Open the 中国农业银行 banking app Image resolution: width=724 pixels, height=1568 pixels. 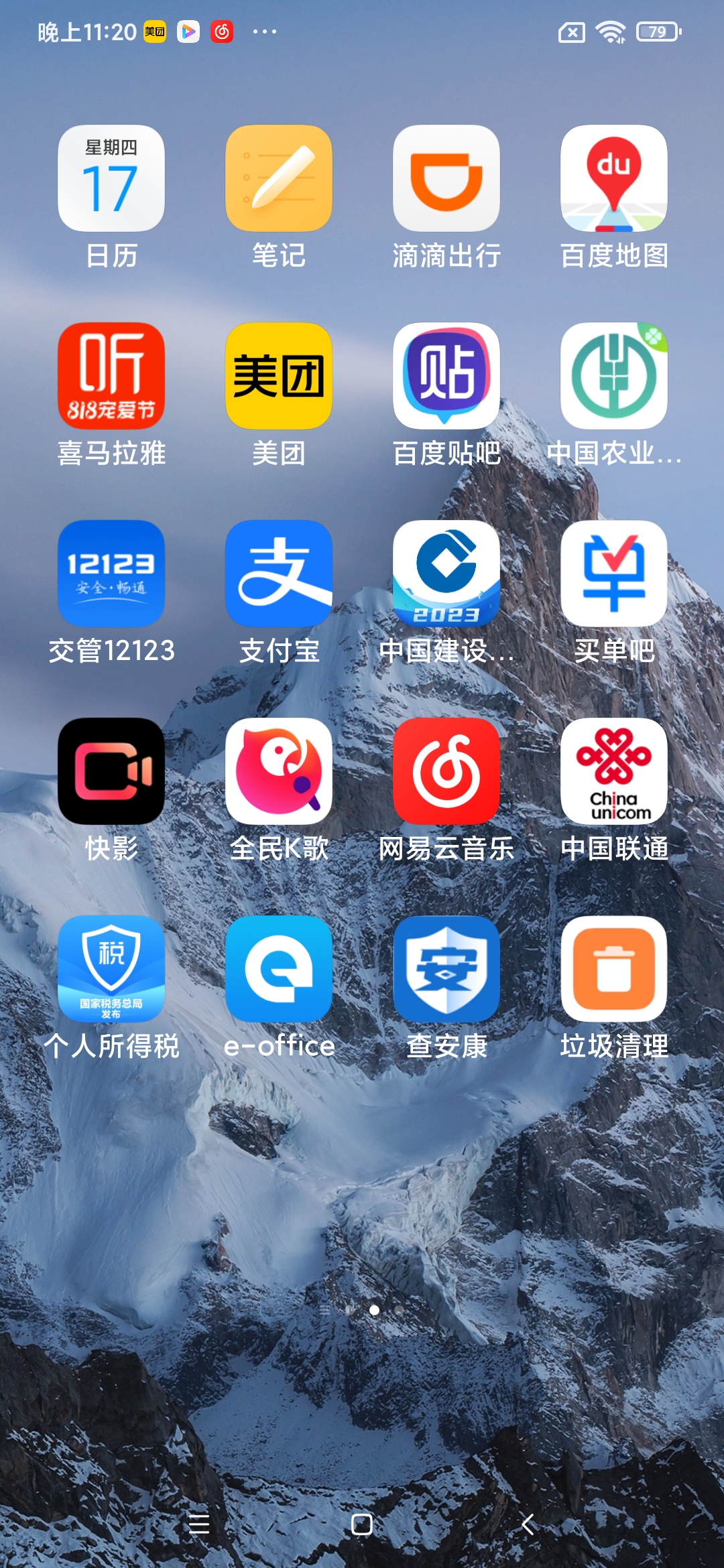click(614, 376)
